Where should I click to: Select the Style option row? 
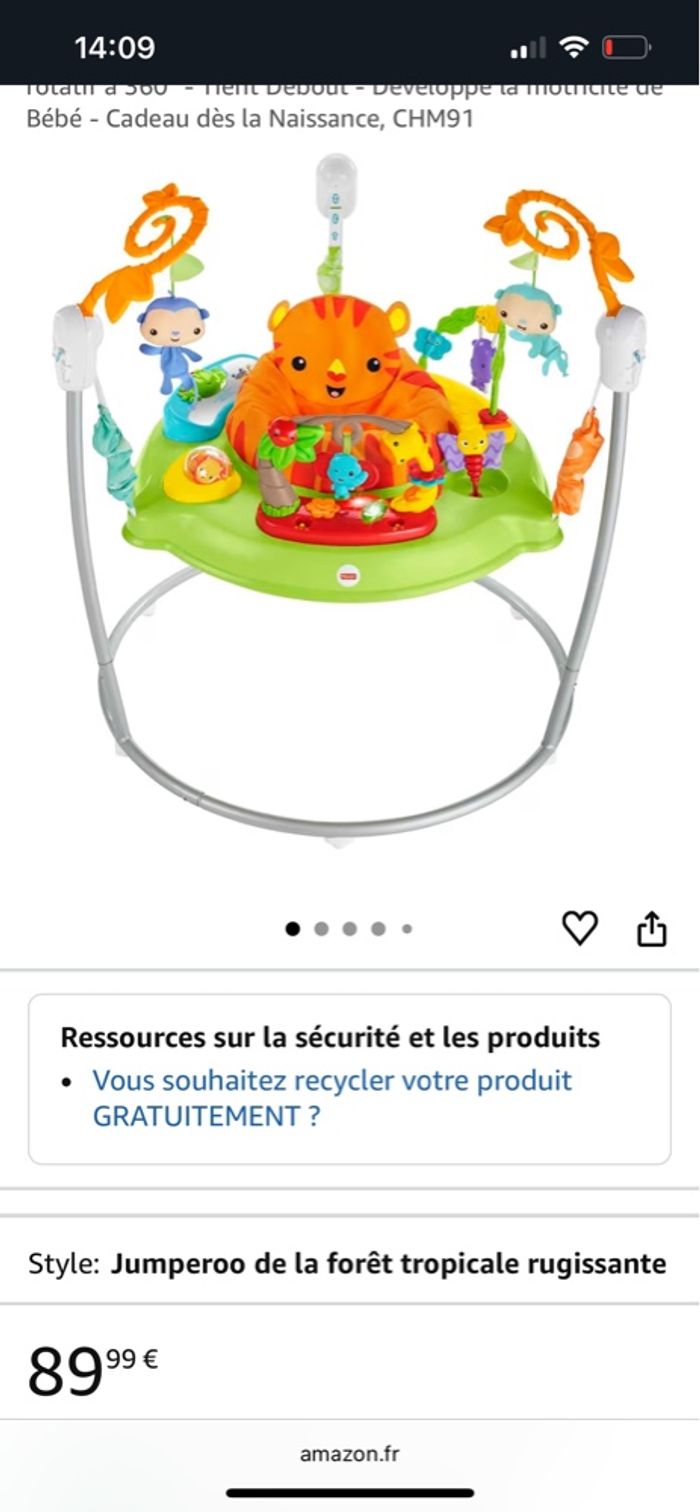click(347, 1264)
